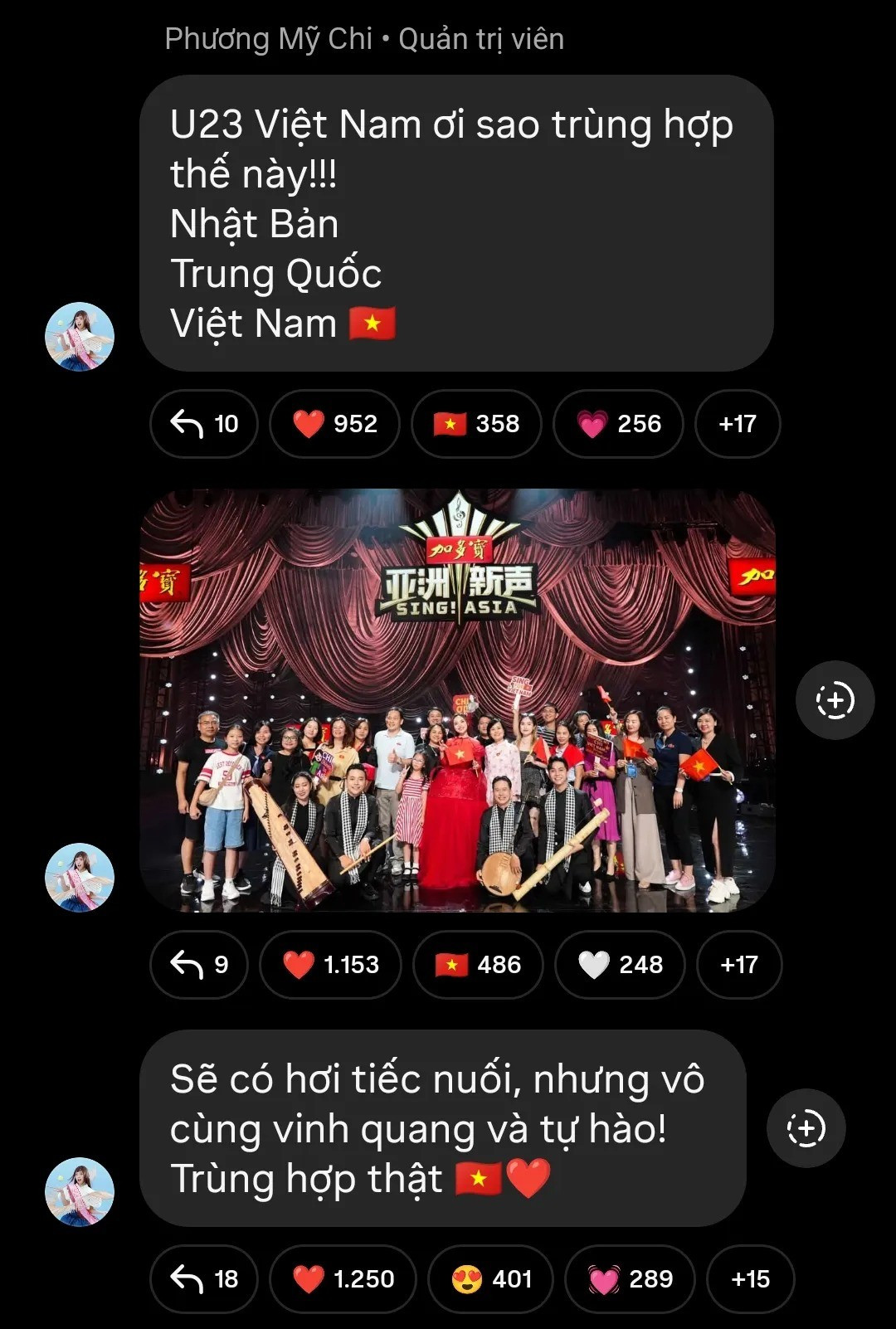Tap the 289 pink heart reaction
The height and width of the screenshot is (1329, 896).
pos(630,1278)
